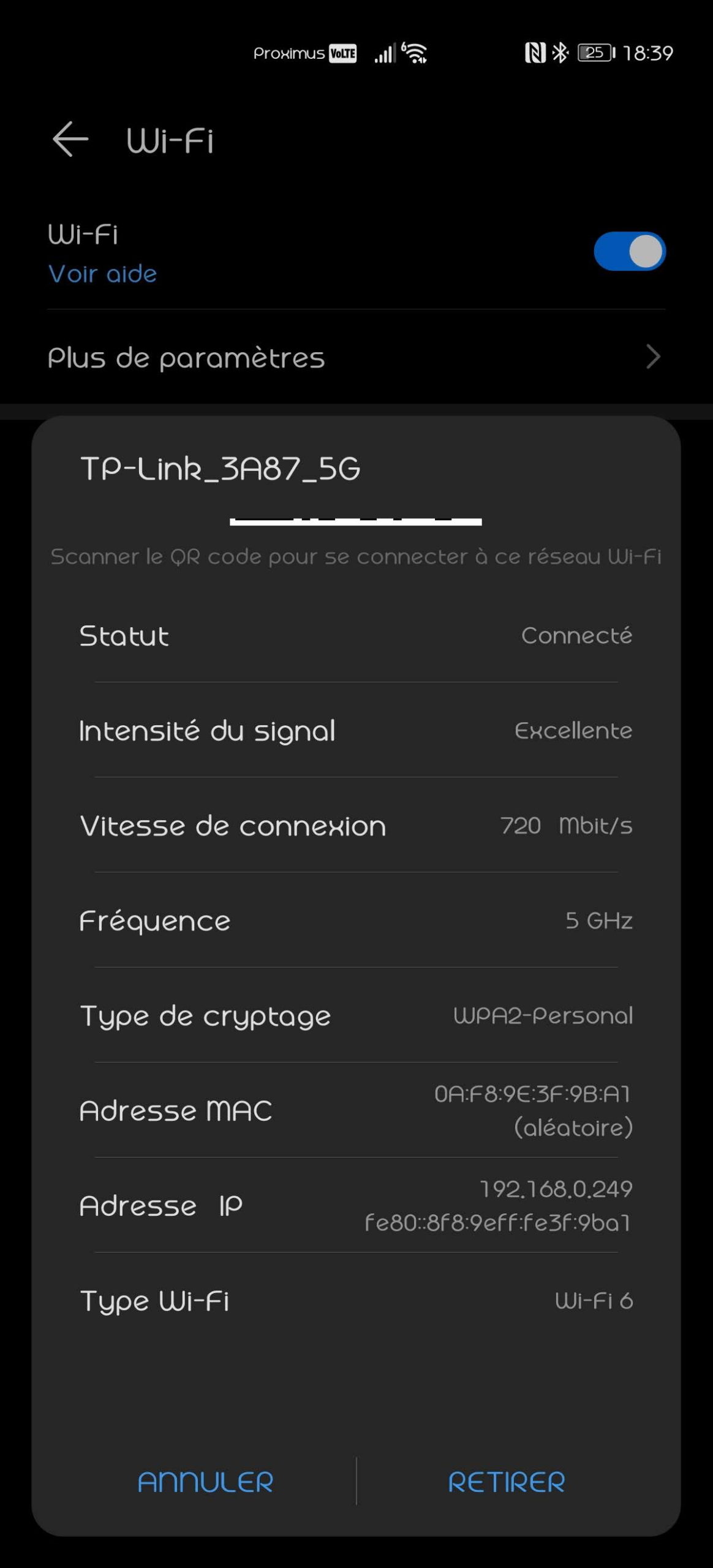Forget this network with RETIRER

pos(507,1482)
